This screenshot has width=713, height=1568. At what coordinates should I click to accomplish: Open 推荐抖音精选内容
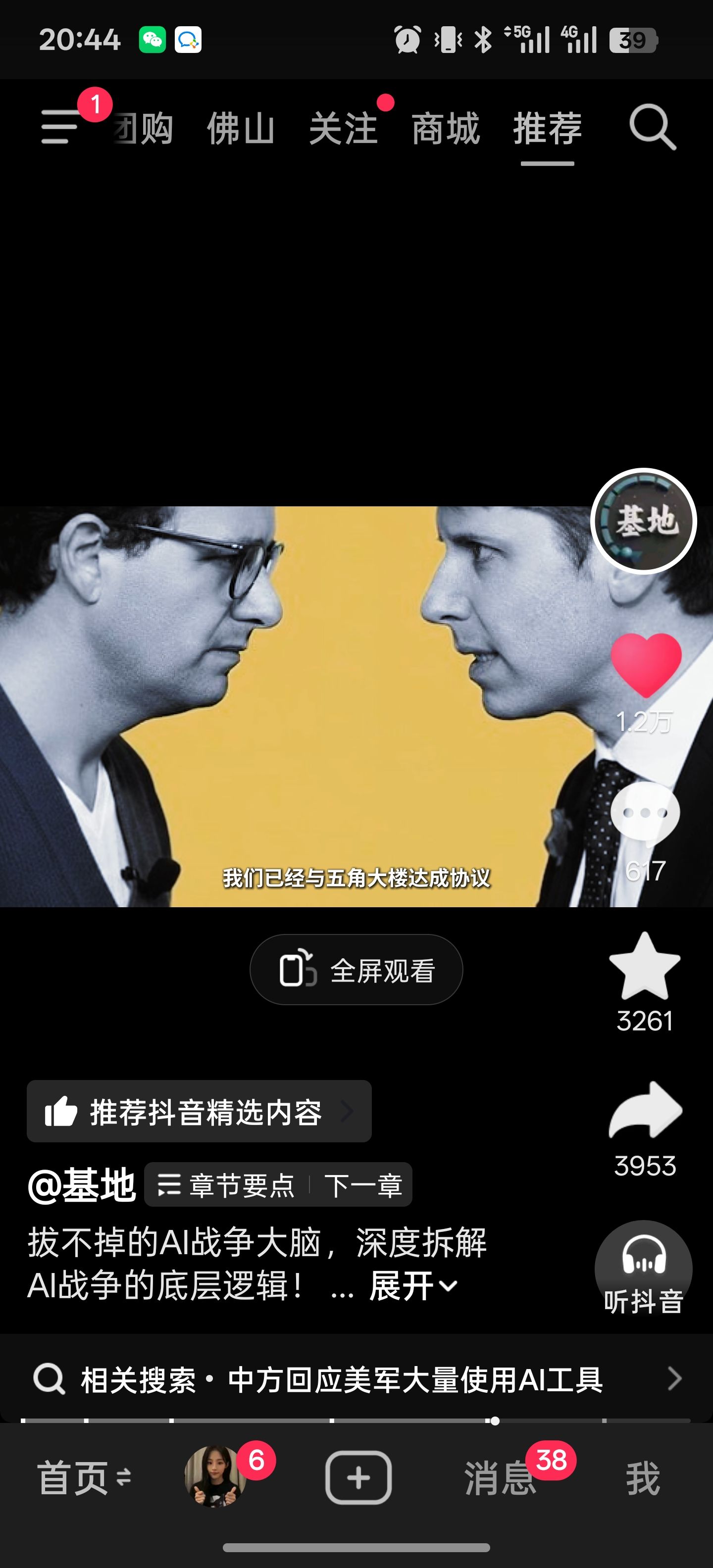199,1112
